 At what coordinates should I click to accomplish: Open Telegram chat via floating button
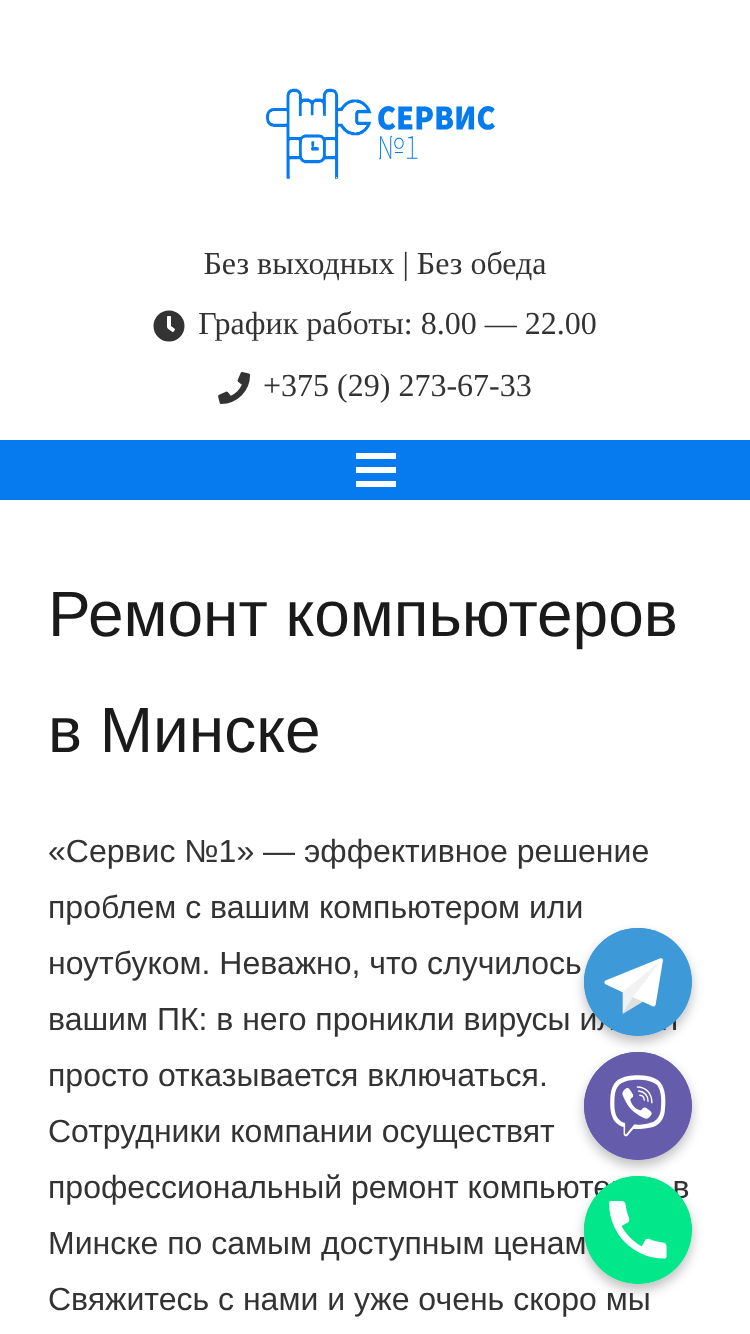pos(638,982)
